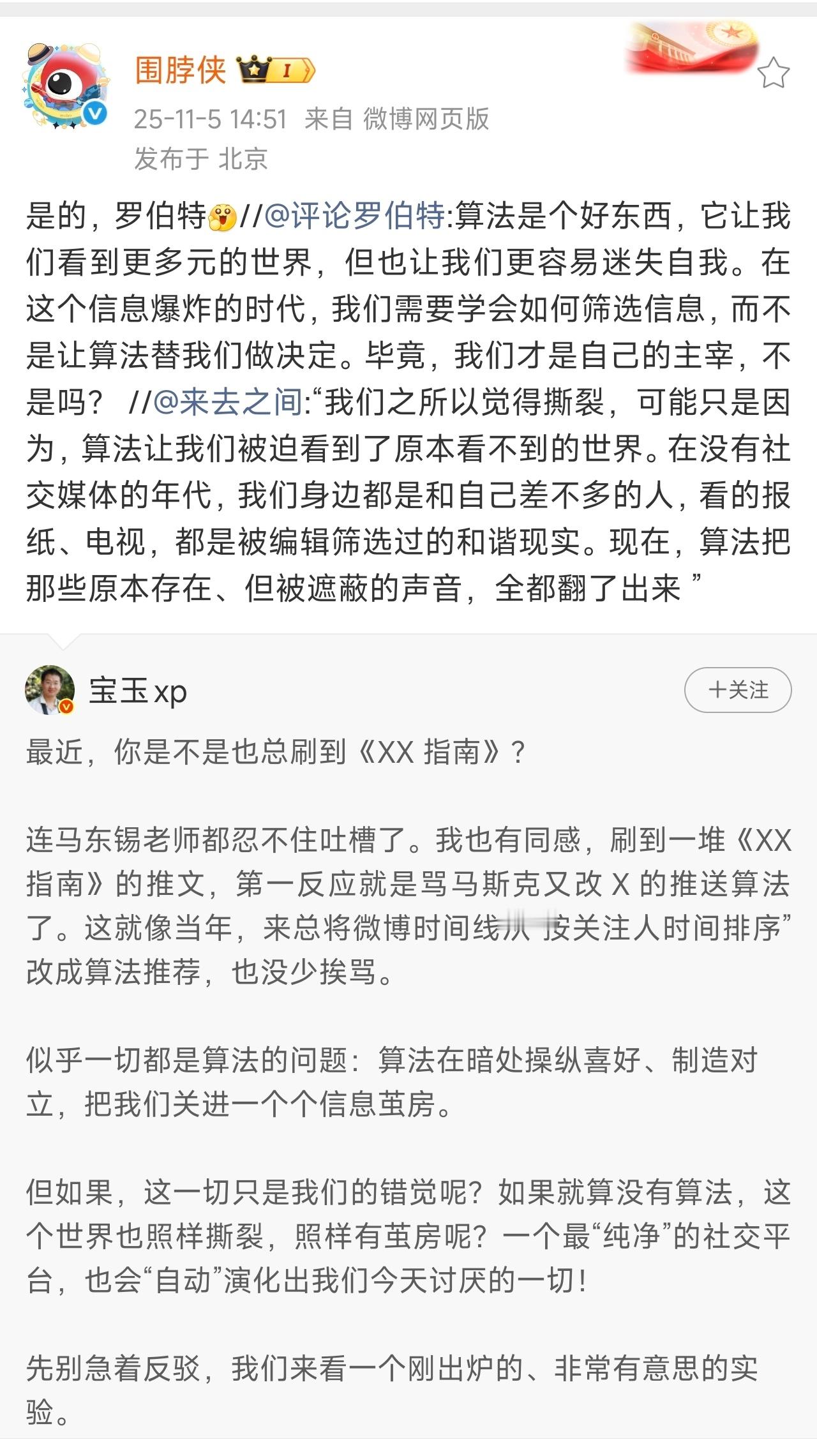
Task: Open the 围脖侠 username link
Action: click(x=181, y=70)
